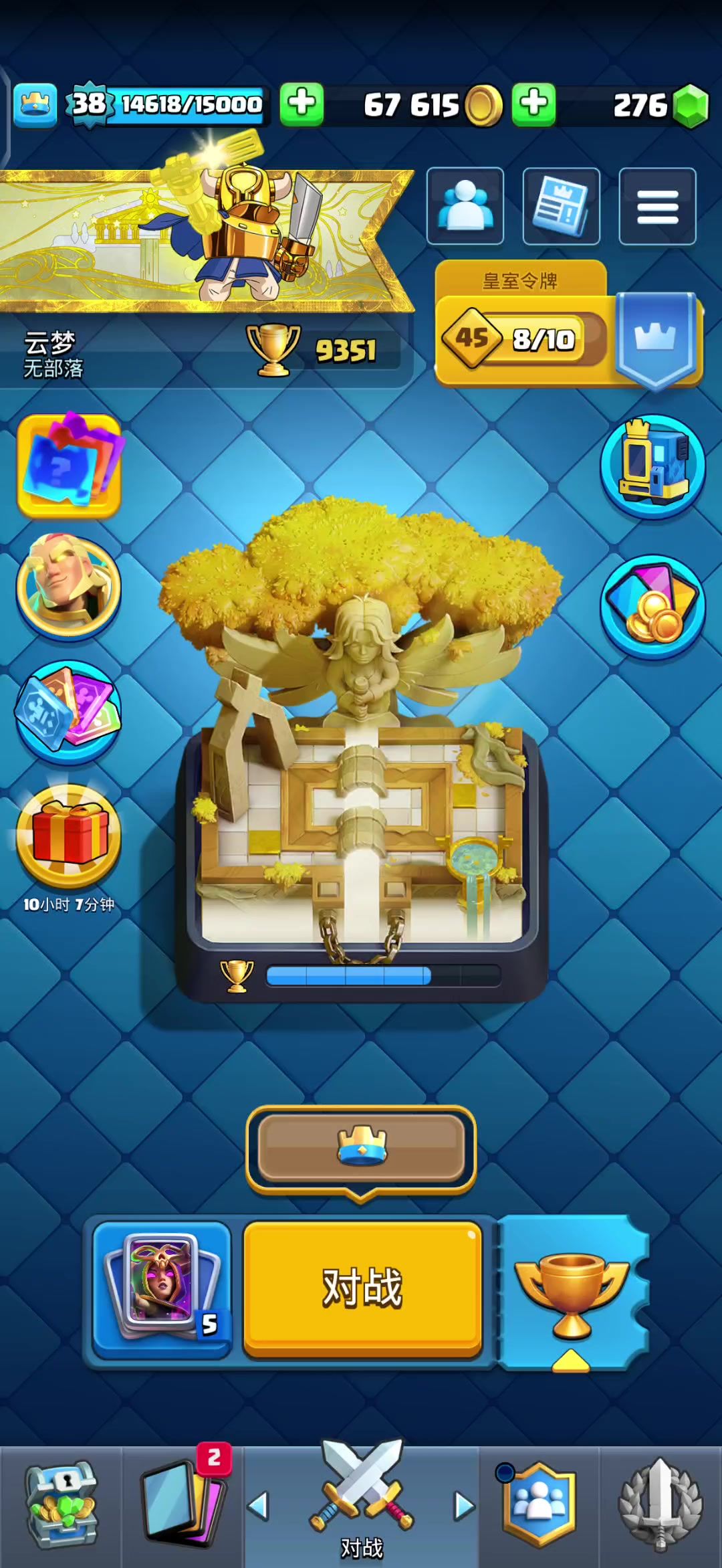
Task: Switch to the clan social tab
Action: coord(539,1505)
